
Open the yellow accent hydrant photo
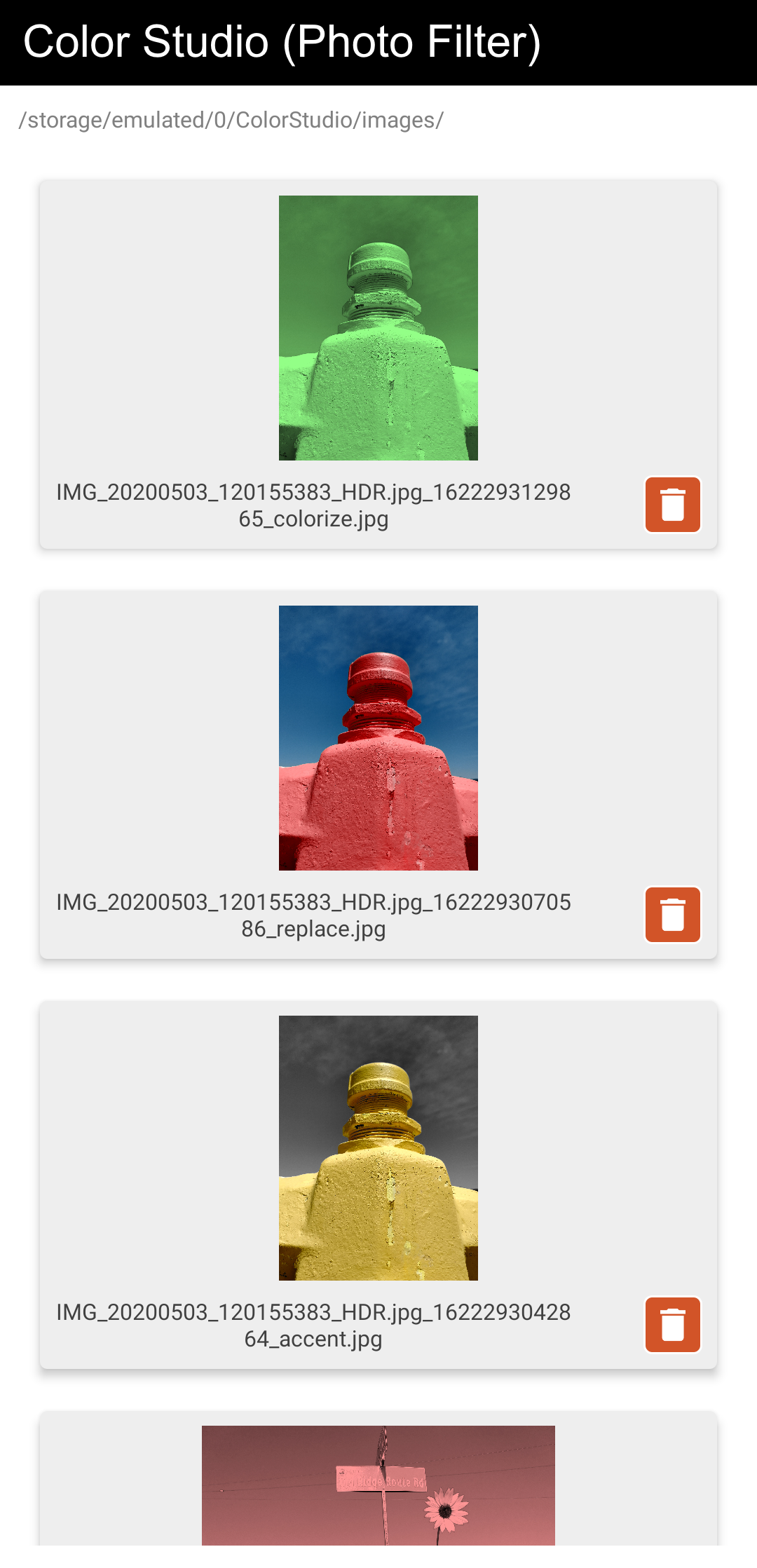378,1148
